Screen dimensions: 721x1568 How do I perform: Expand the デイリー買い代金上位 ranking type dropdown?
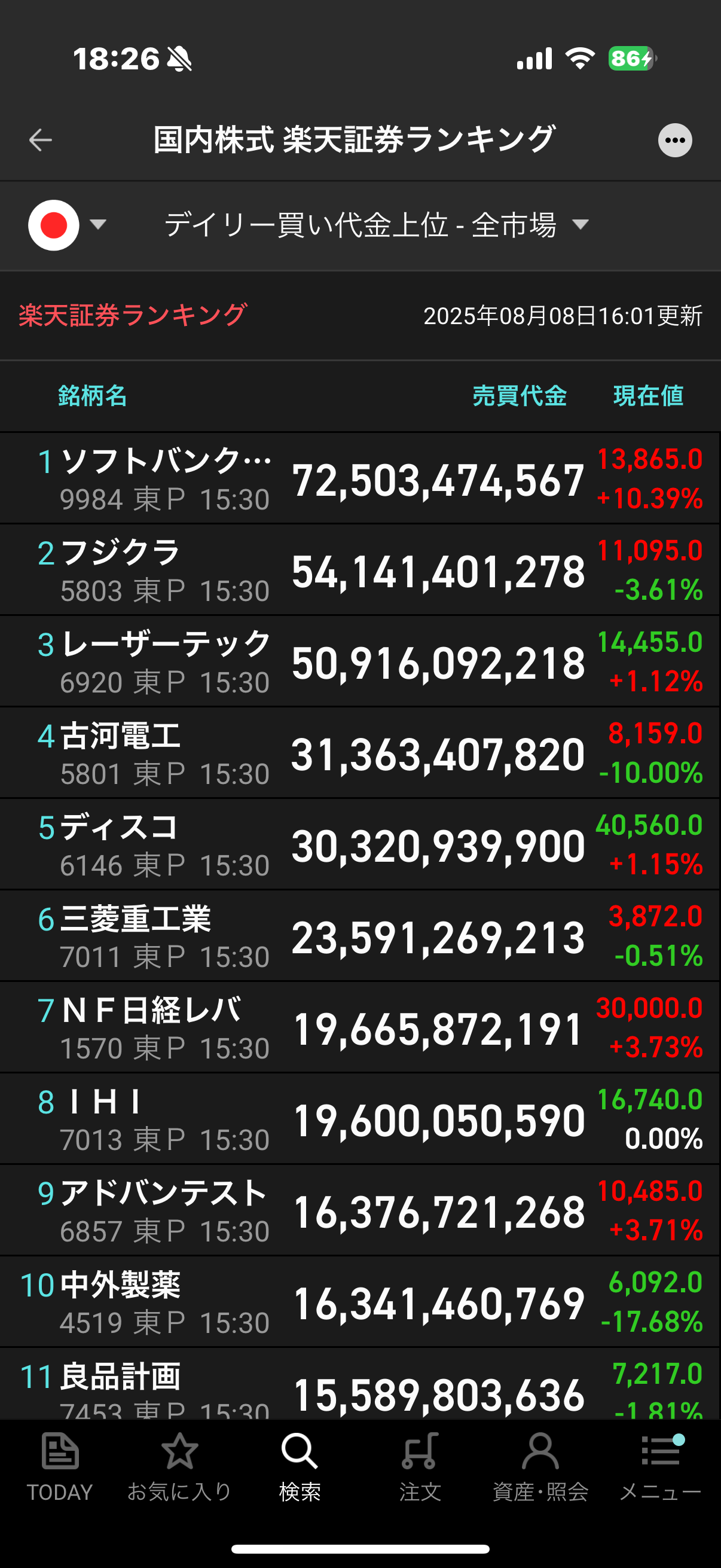pyautogui.click(x=377, y=225)
